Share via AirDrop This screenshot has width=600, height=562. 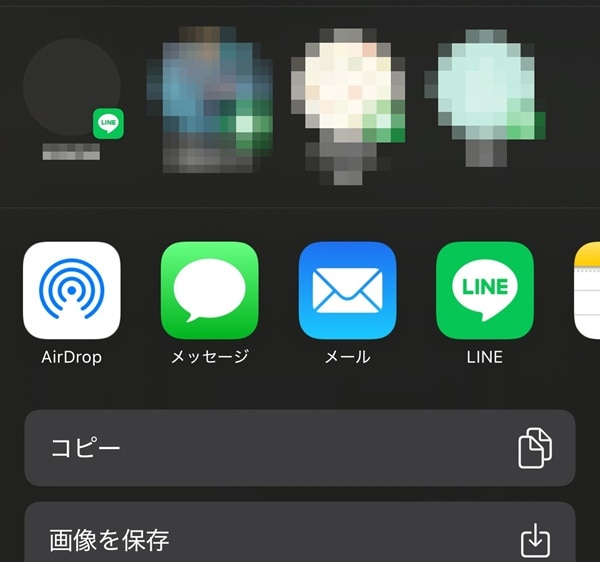point(72,291)
